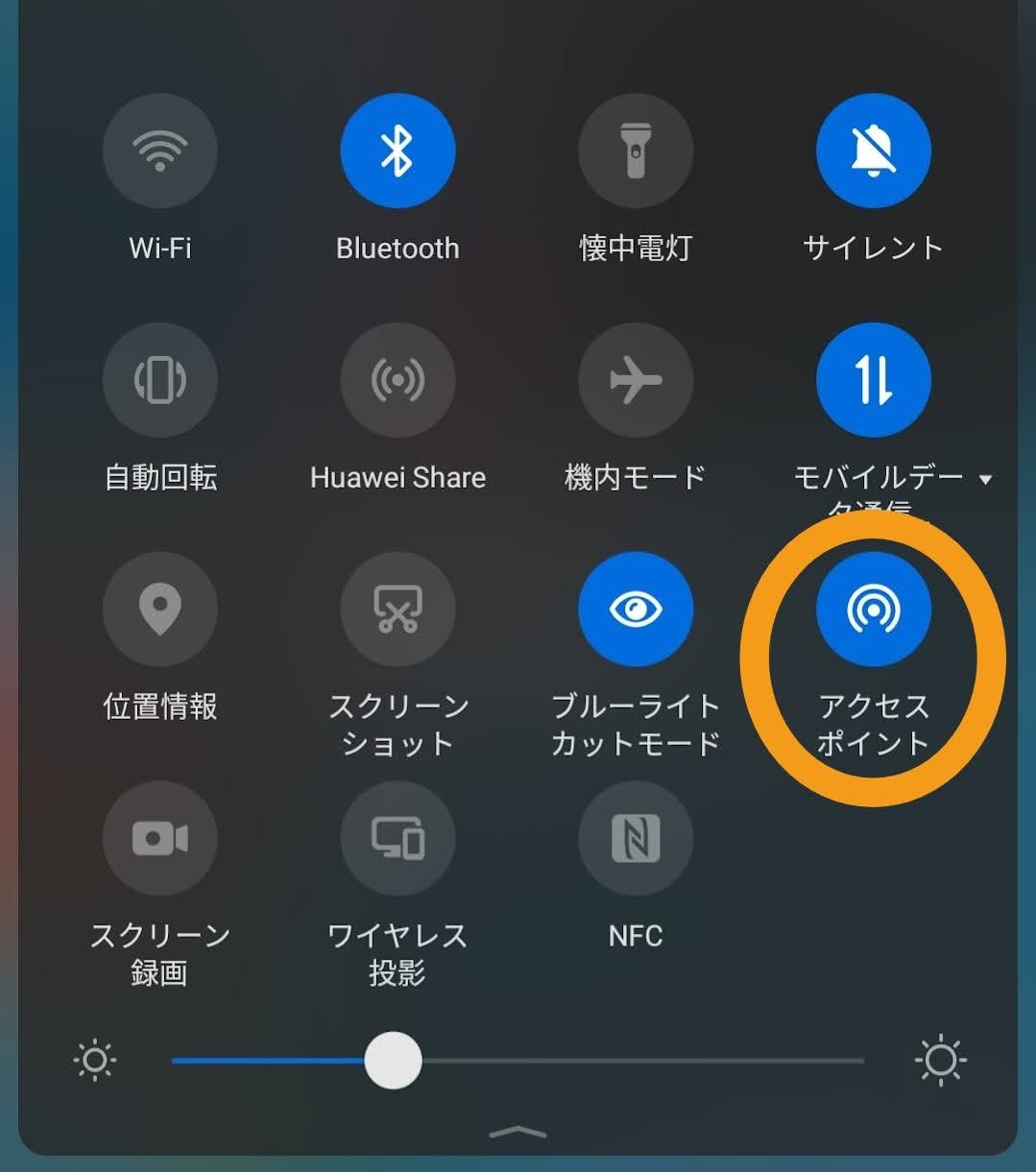Turn on 機内モード airplane mode
Viewport: 1036px width, 1172px height.
point(635,380)
